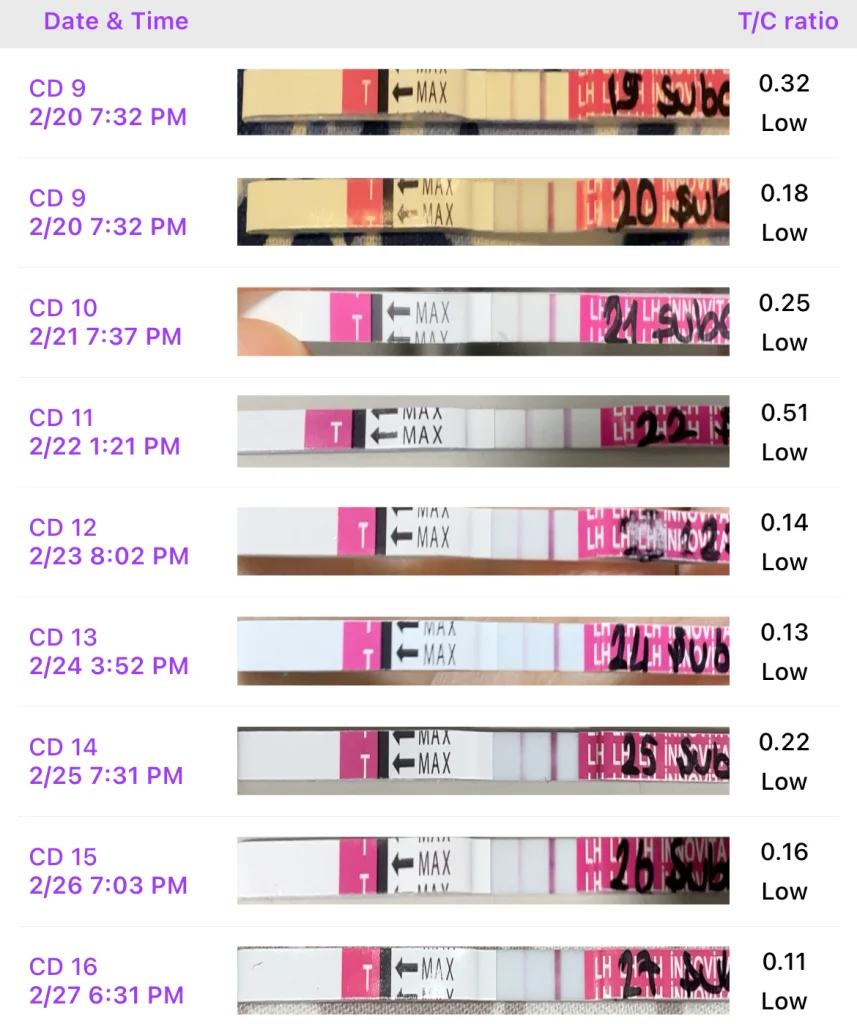Open the CD 10 test from 2/21

pyautogui.click(x=428, y=322)
